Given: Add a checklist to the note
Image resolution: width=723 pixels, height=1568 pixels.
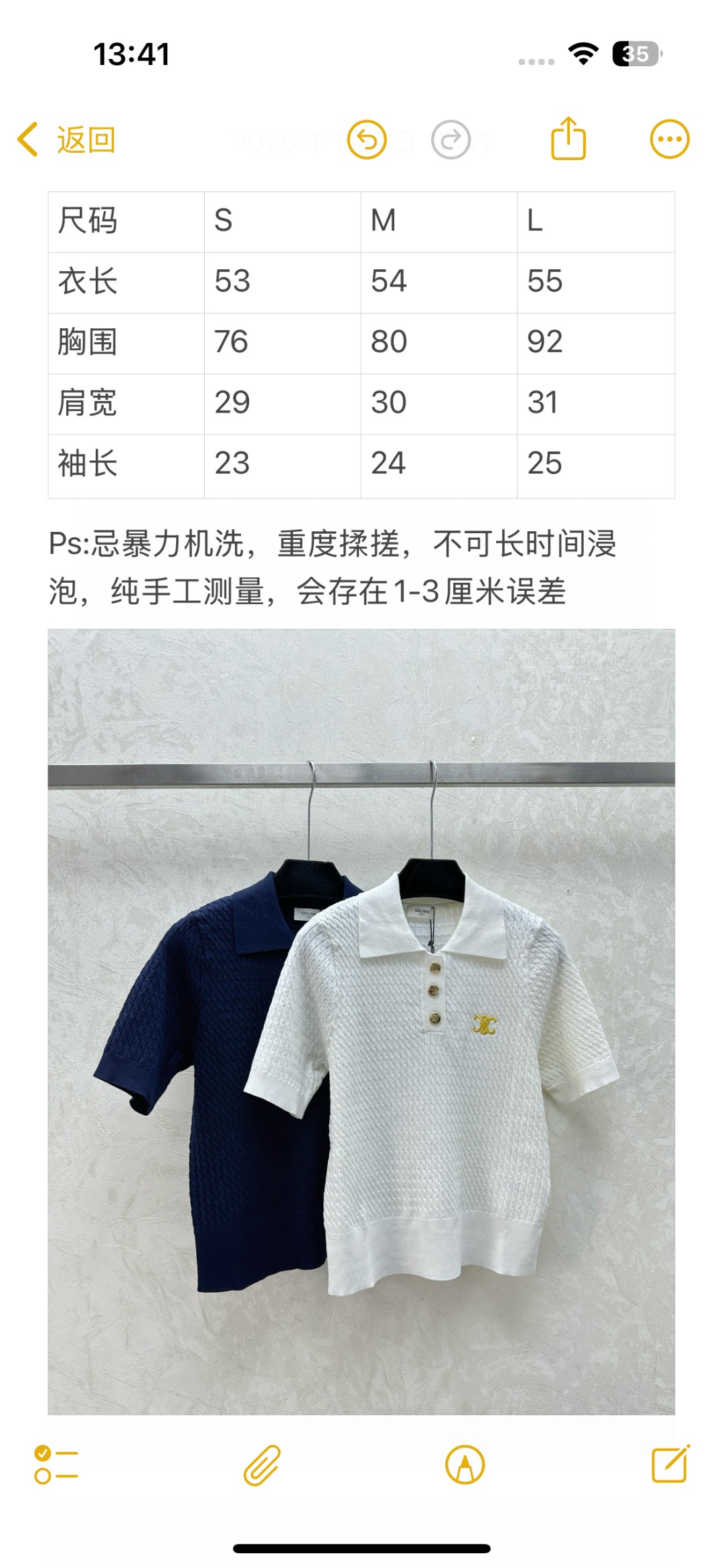Looking at the screenshot, I should [x=56, y=1466].
